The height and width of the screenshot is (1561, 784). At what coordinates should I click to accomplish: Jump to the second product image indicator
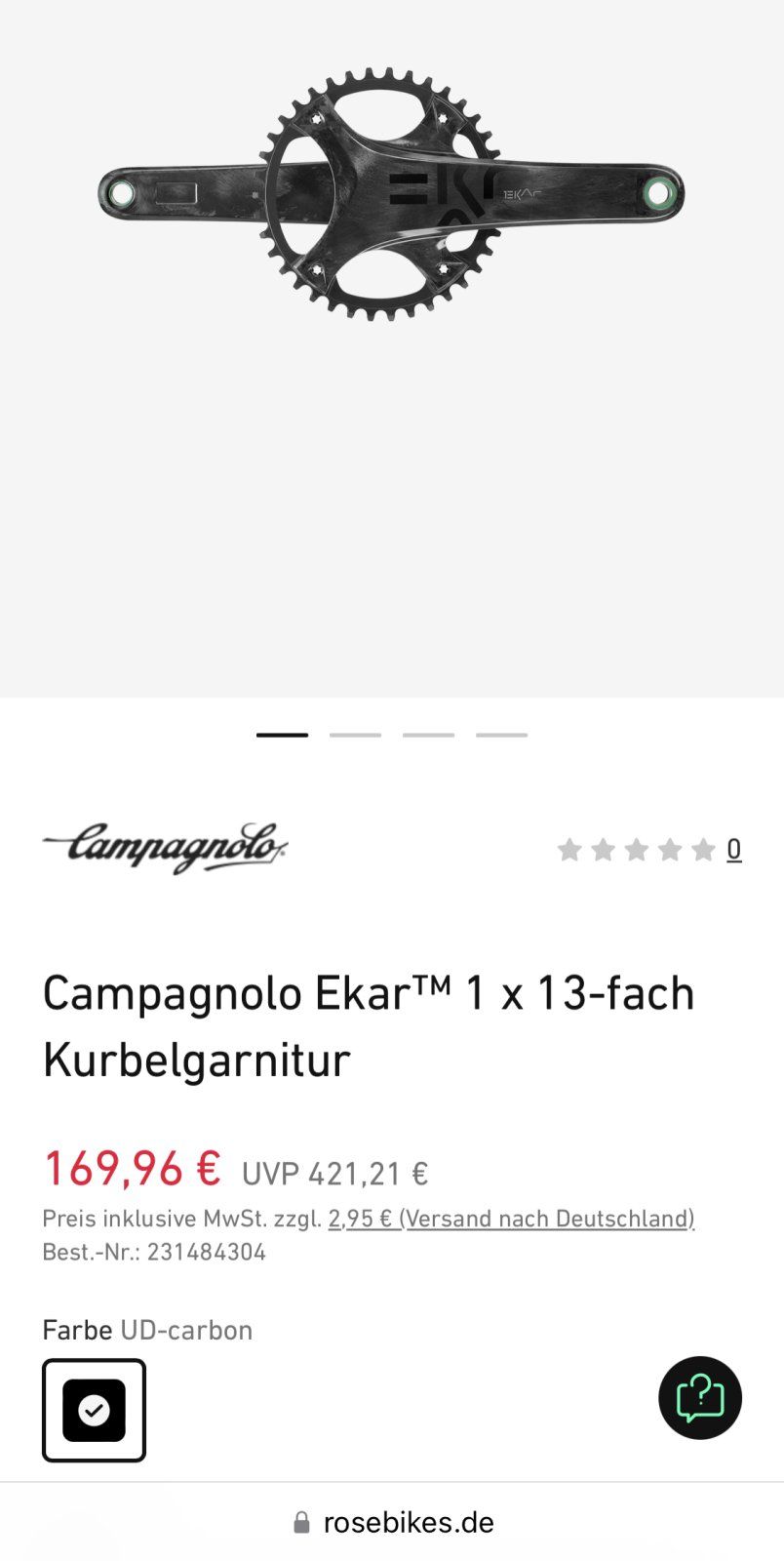[x=355, y=735]
